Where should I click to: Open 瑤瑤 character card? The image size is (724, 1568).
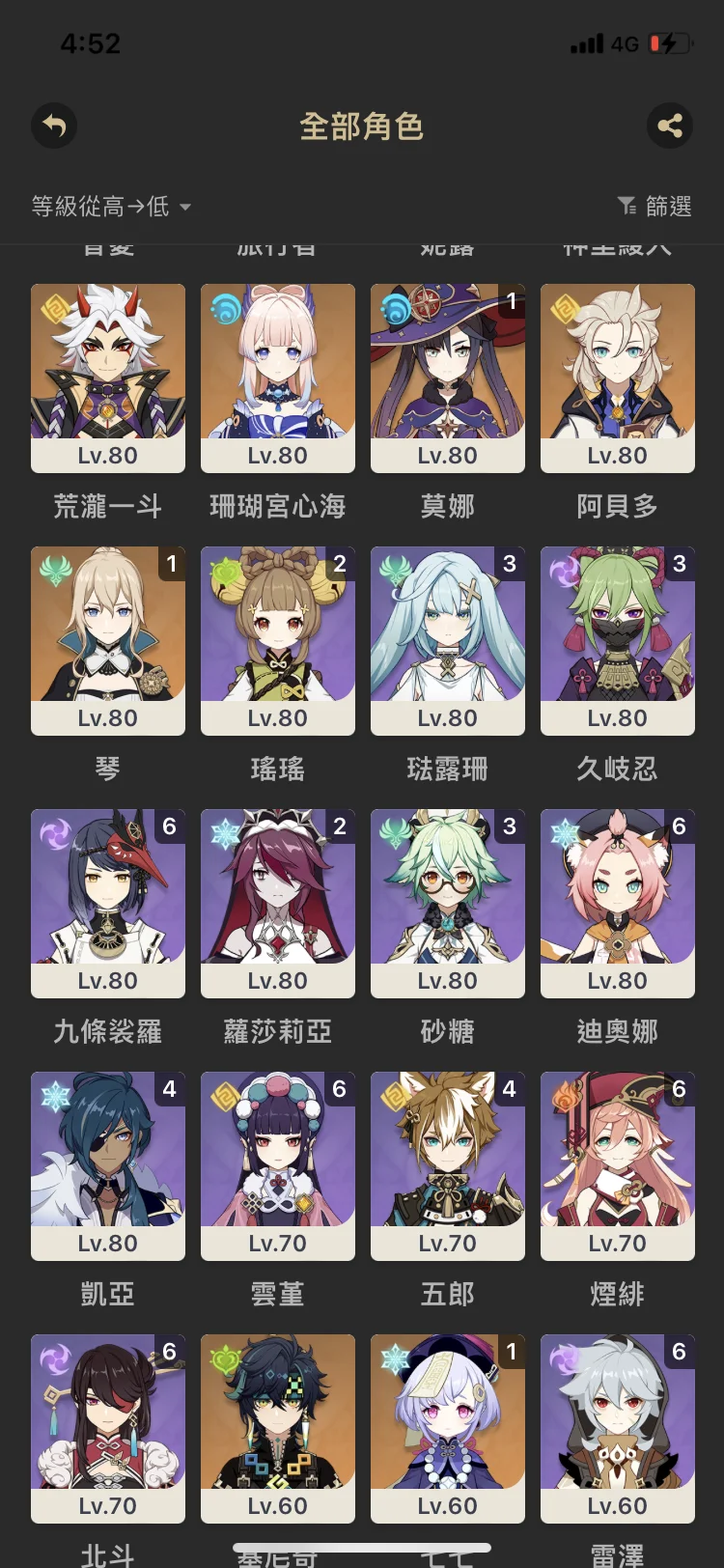tap(278, 640)
